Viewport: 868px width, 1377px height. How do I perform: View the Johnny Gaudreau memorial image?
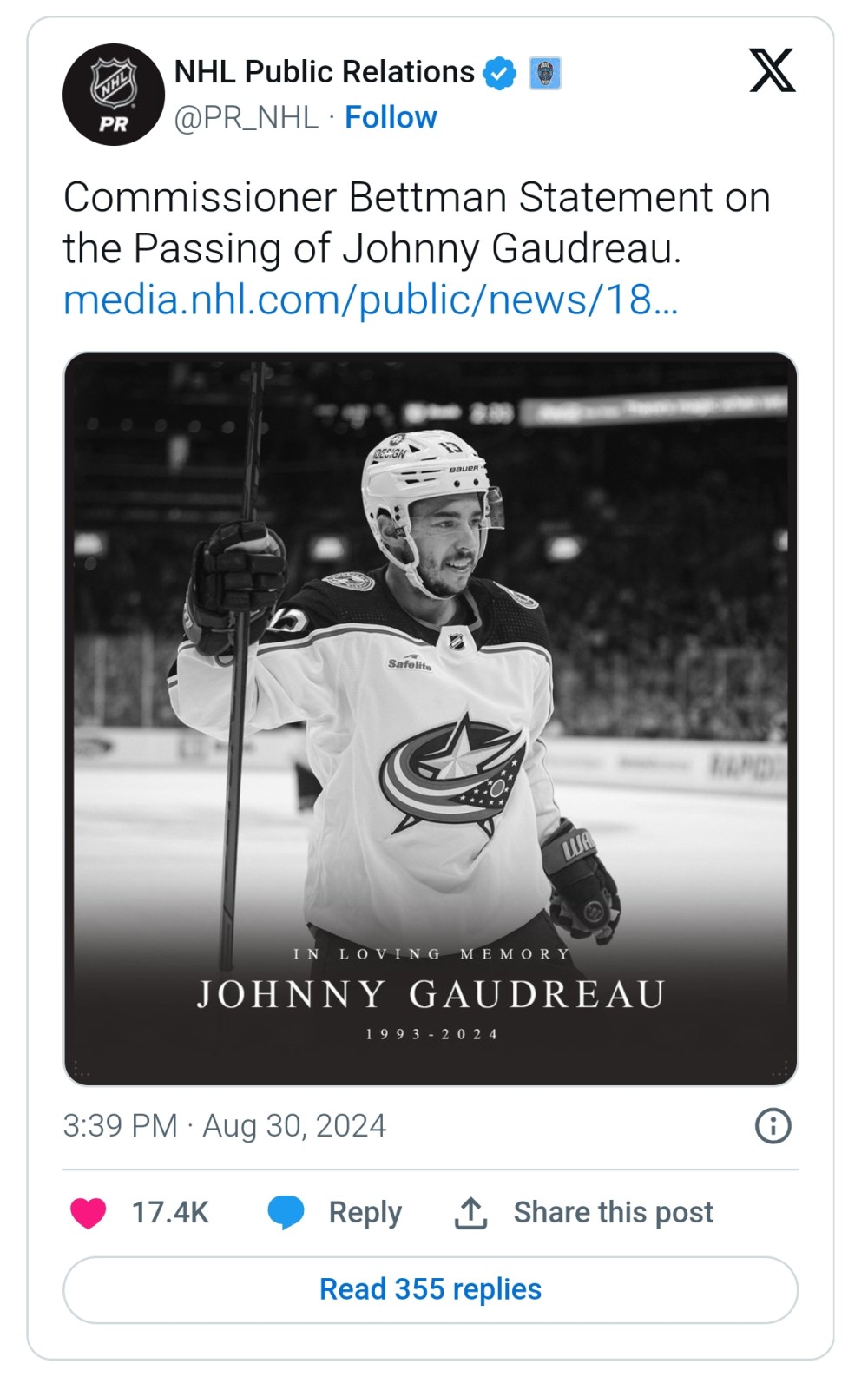click(431, 718)
